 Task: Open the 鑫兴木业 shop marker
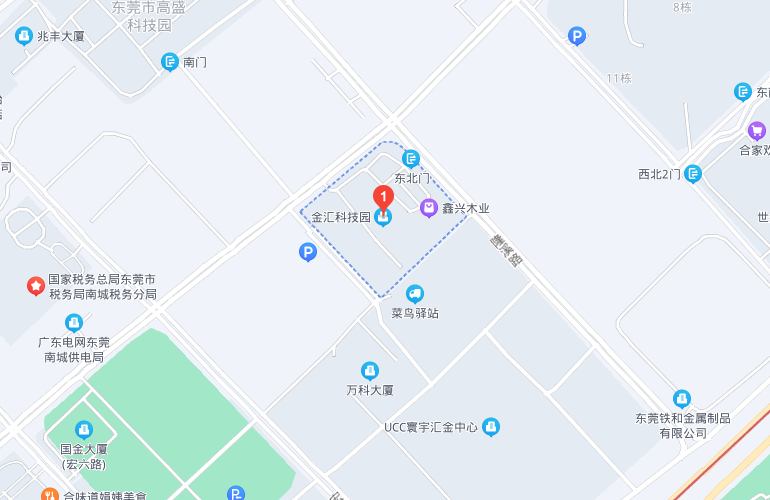(429, 208)
